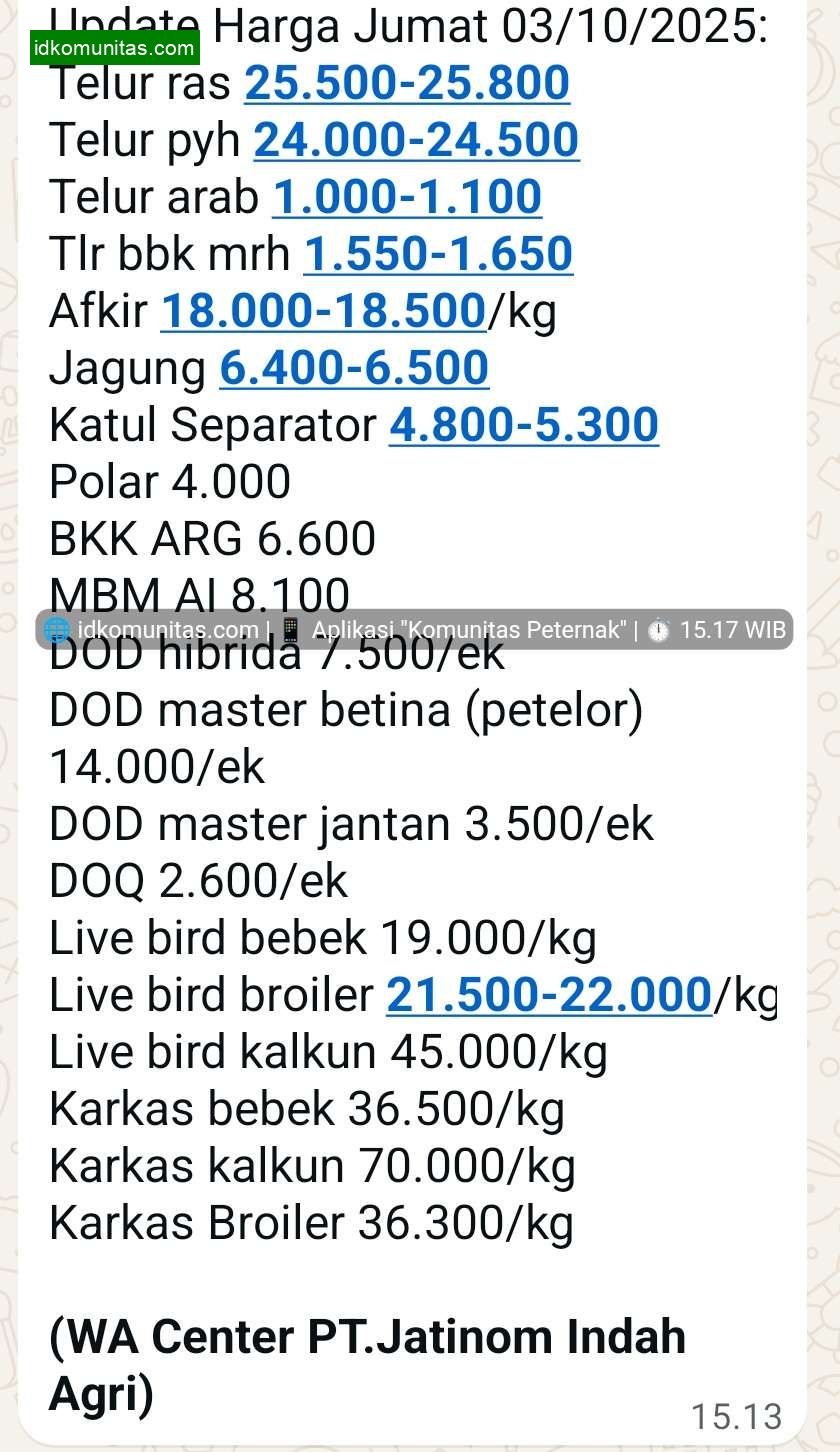This screenshot has width=840, height=1452.
Task: Open the Jagung 6.400-6.500 link
Action: [x=354, y=368]
